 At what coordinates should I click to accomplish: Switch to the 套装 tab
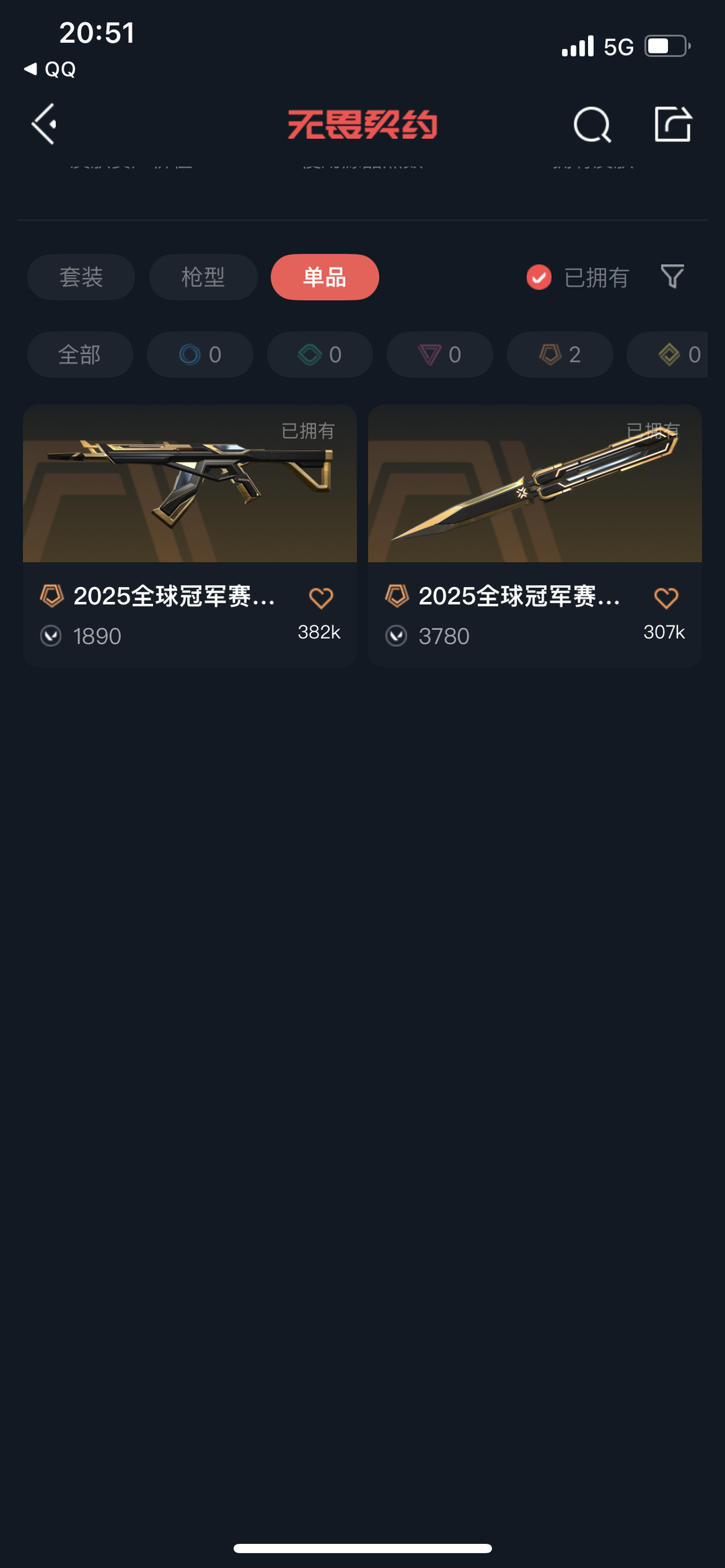pos(81,277)
